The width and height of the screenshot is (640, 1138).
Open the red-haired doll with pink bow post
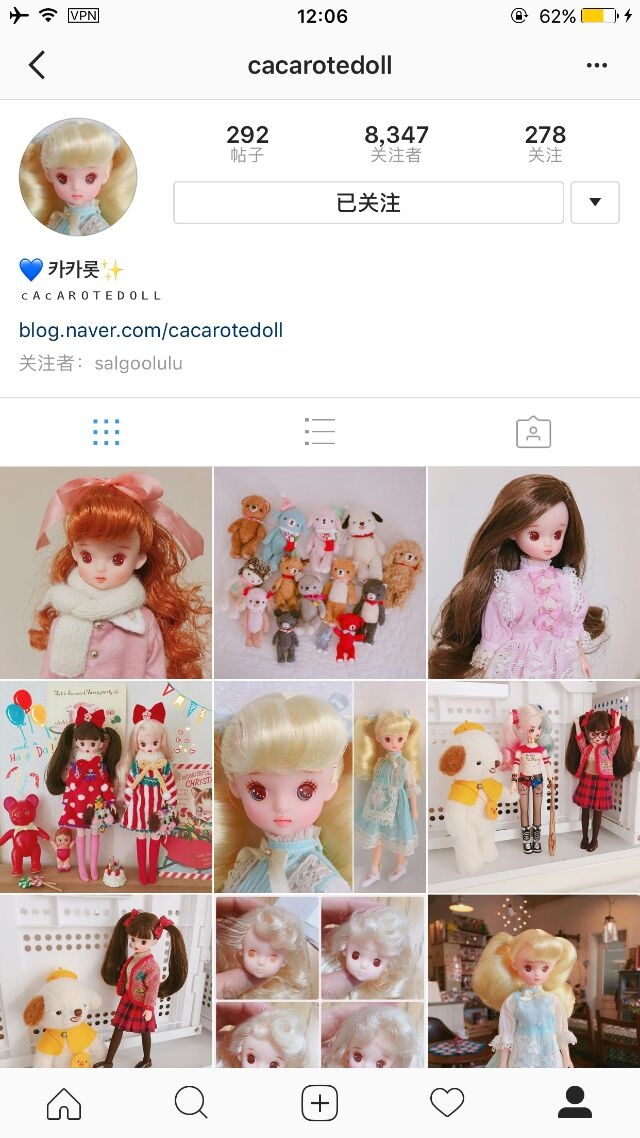tap(106, 573)
